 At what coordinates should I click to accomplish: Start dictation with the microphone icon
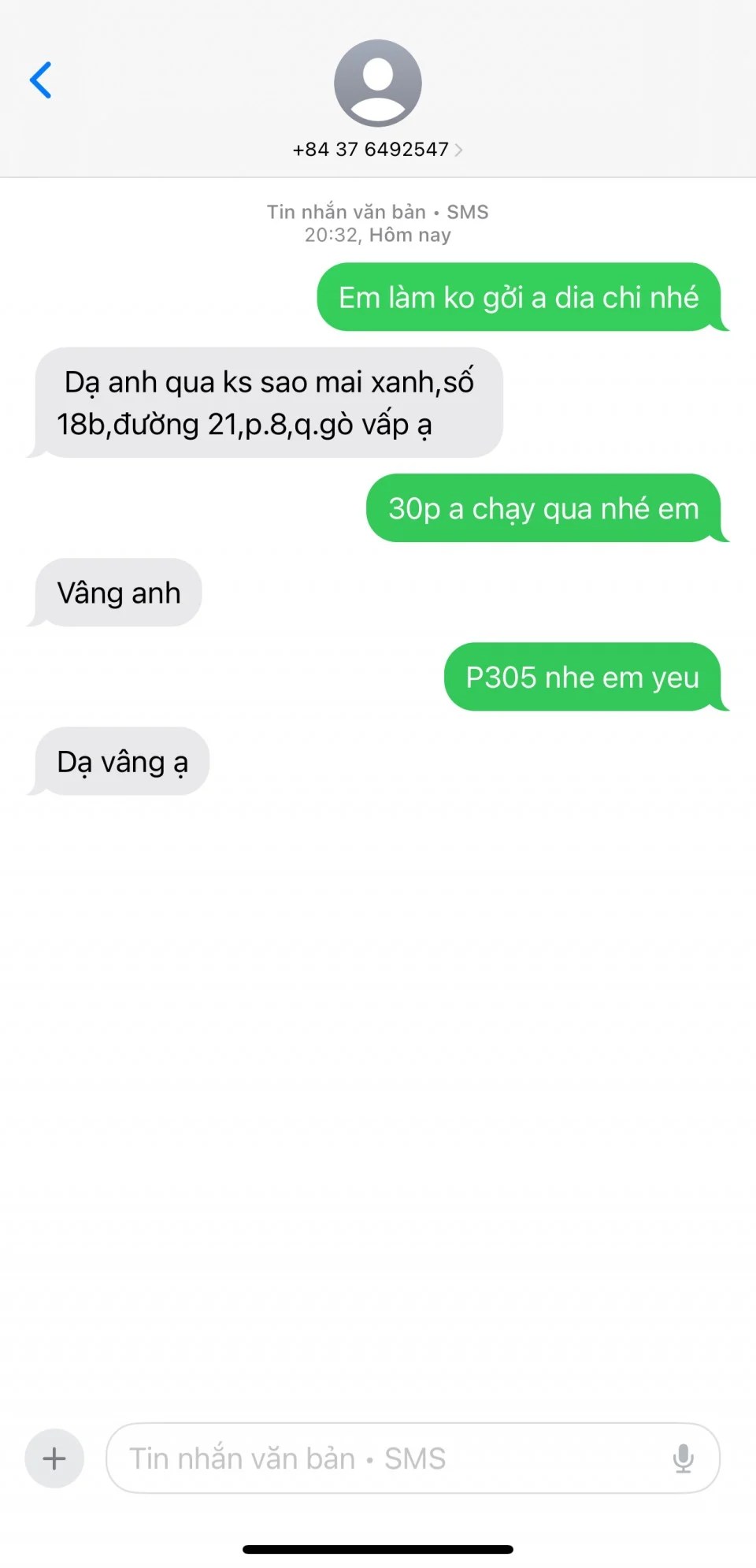[x=683, y=1458]
